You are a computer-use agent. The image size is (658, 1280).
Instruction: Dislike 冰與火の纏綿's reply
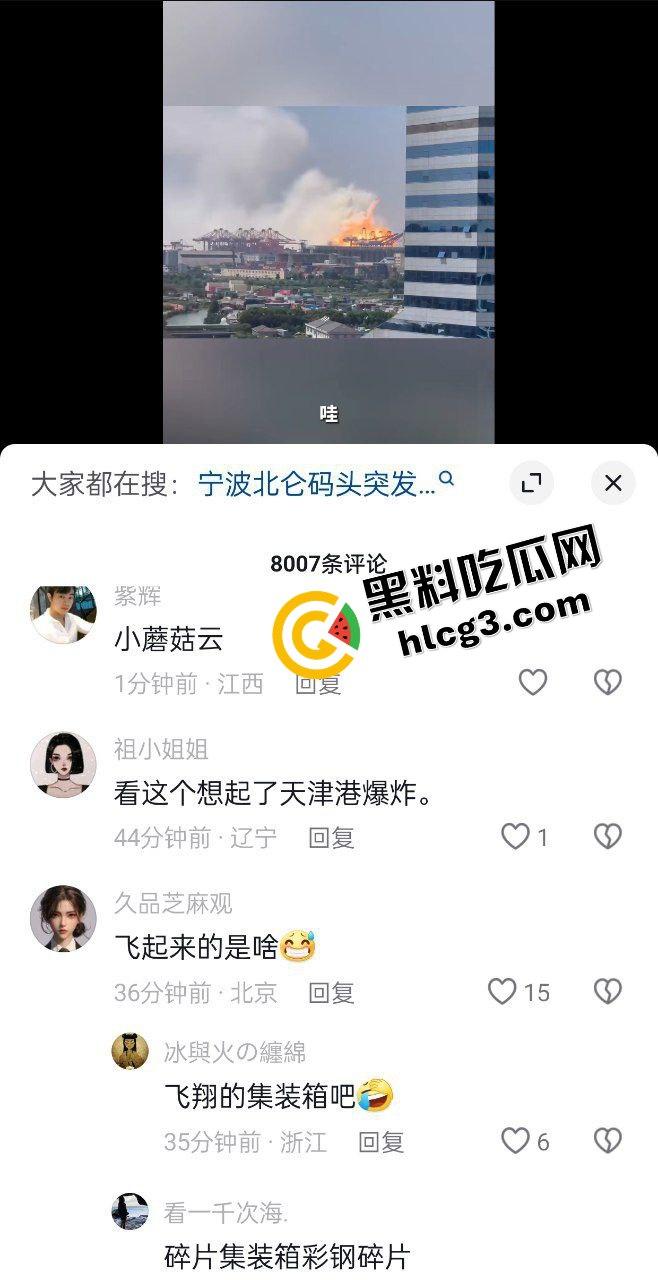pyautogui.click(x=608, y=1141)
